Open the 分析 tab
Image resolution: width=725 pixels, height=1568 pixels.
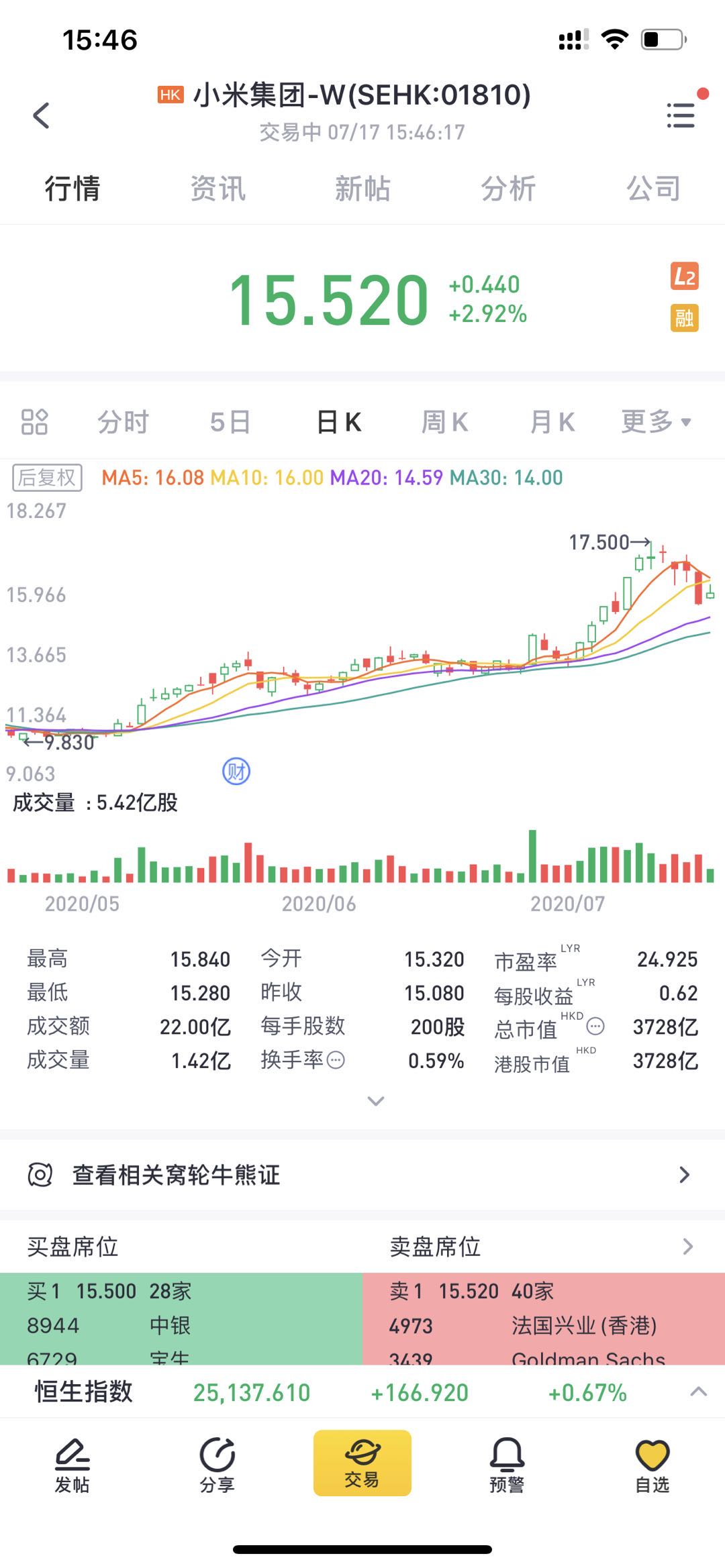coord(508,189)
